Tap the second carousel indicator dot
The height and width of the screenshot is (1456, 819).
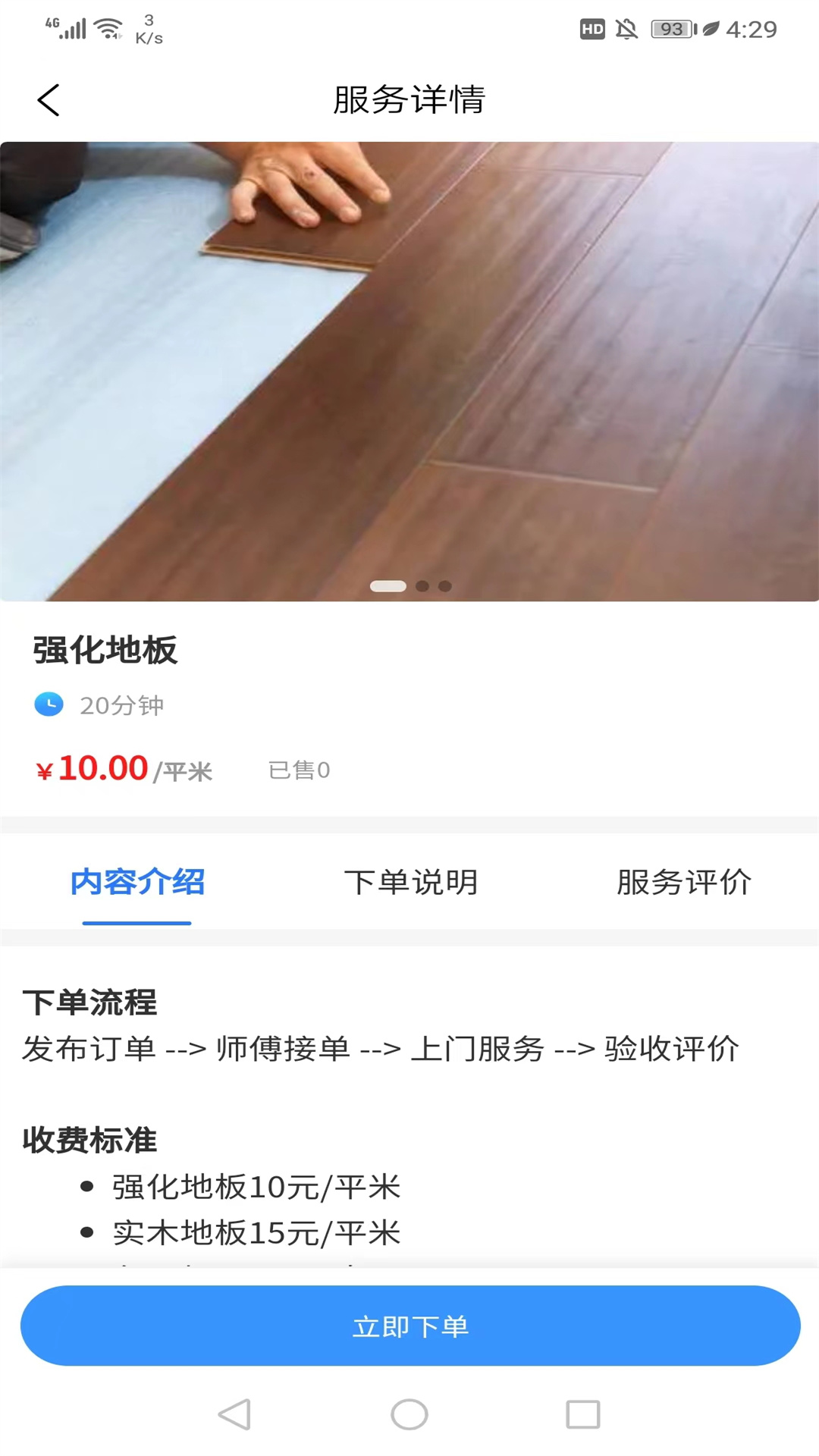[422, 586]
